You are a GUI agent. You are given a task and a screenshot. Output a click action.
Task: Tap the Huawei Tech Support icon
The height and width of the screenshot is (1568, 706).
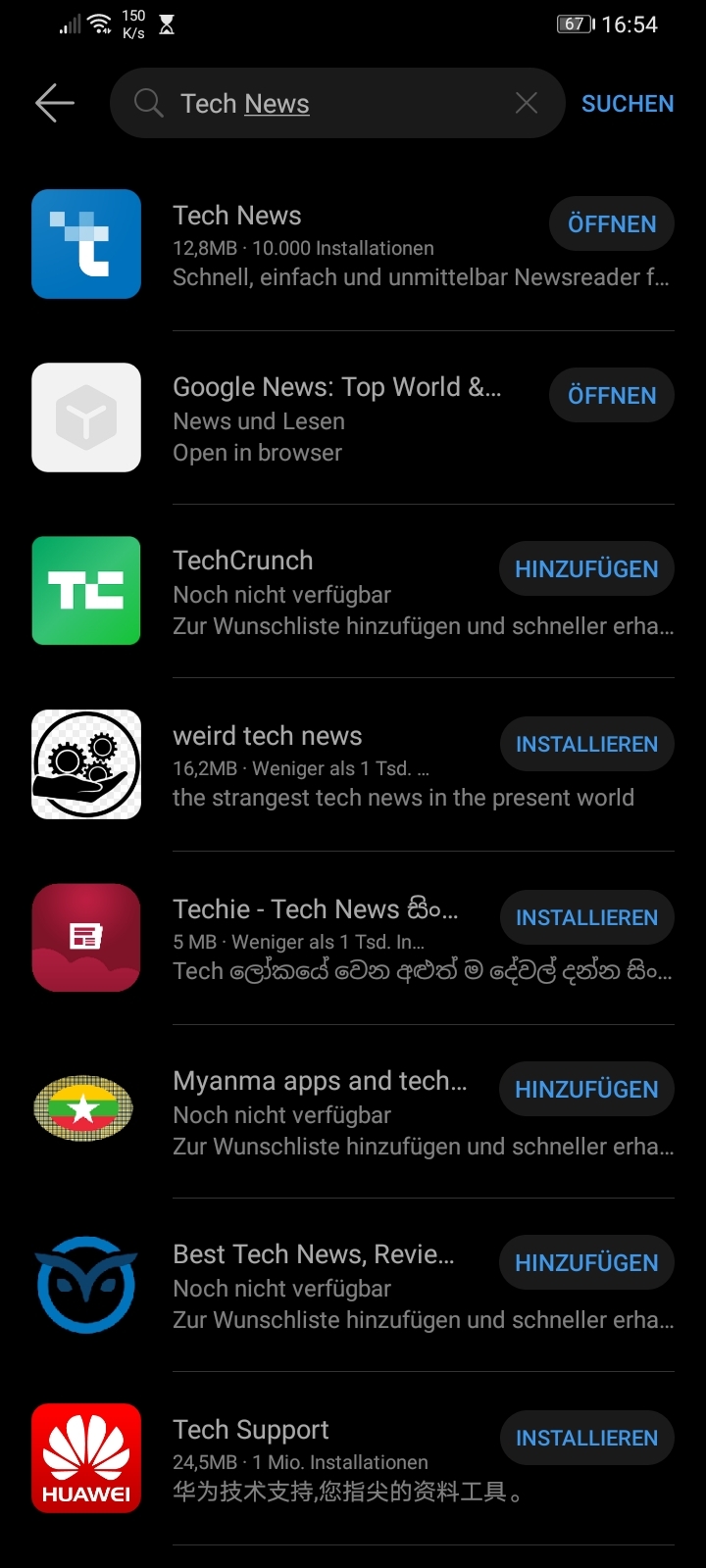86,1458
